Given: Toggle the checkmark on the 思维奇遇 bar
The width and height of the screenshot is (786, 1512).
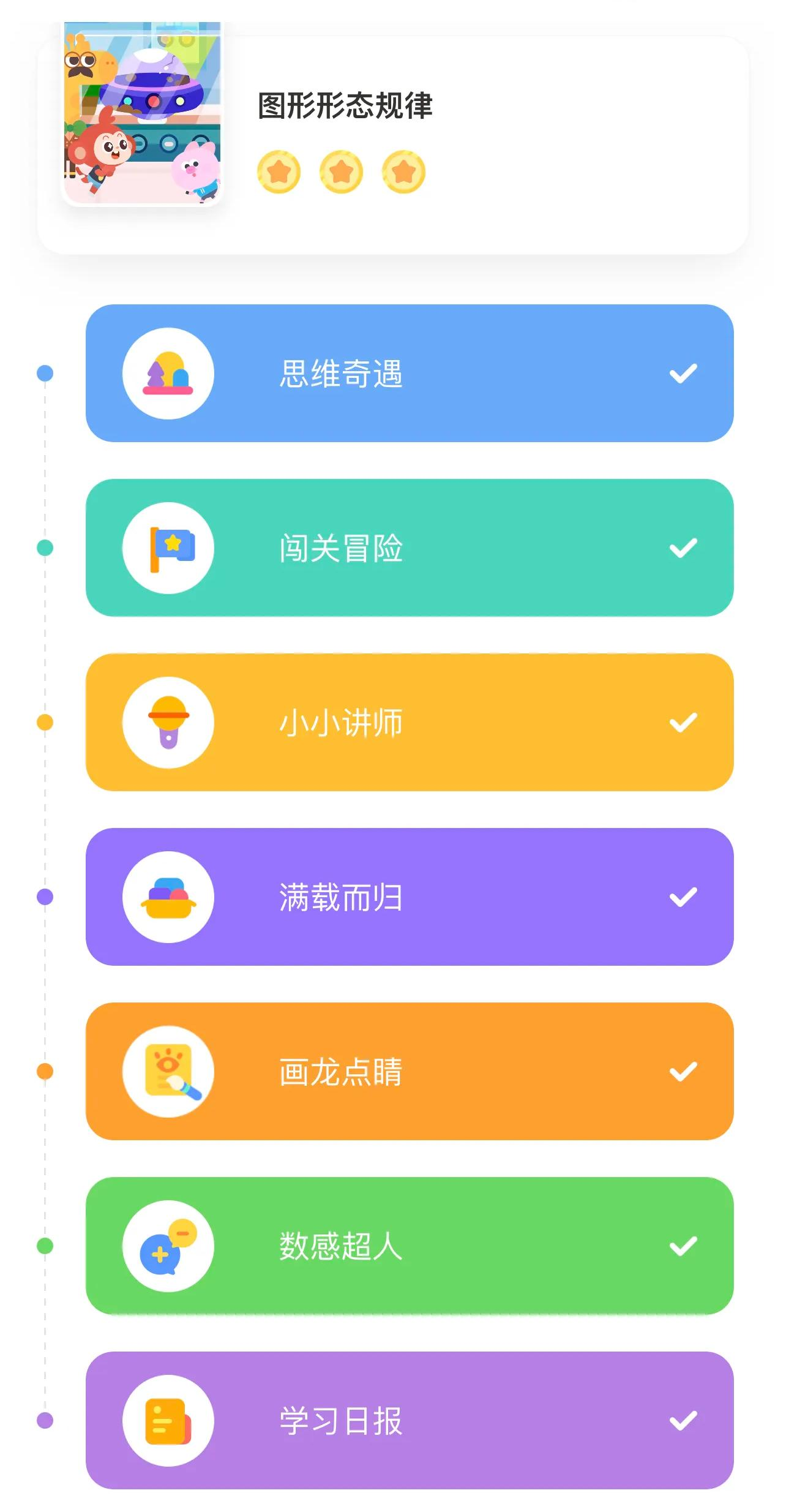Looking at the screenshot, I should (x=683, y=371).
